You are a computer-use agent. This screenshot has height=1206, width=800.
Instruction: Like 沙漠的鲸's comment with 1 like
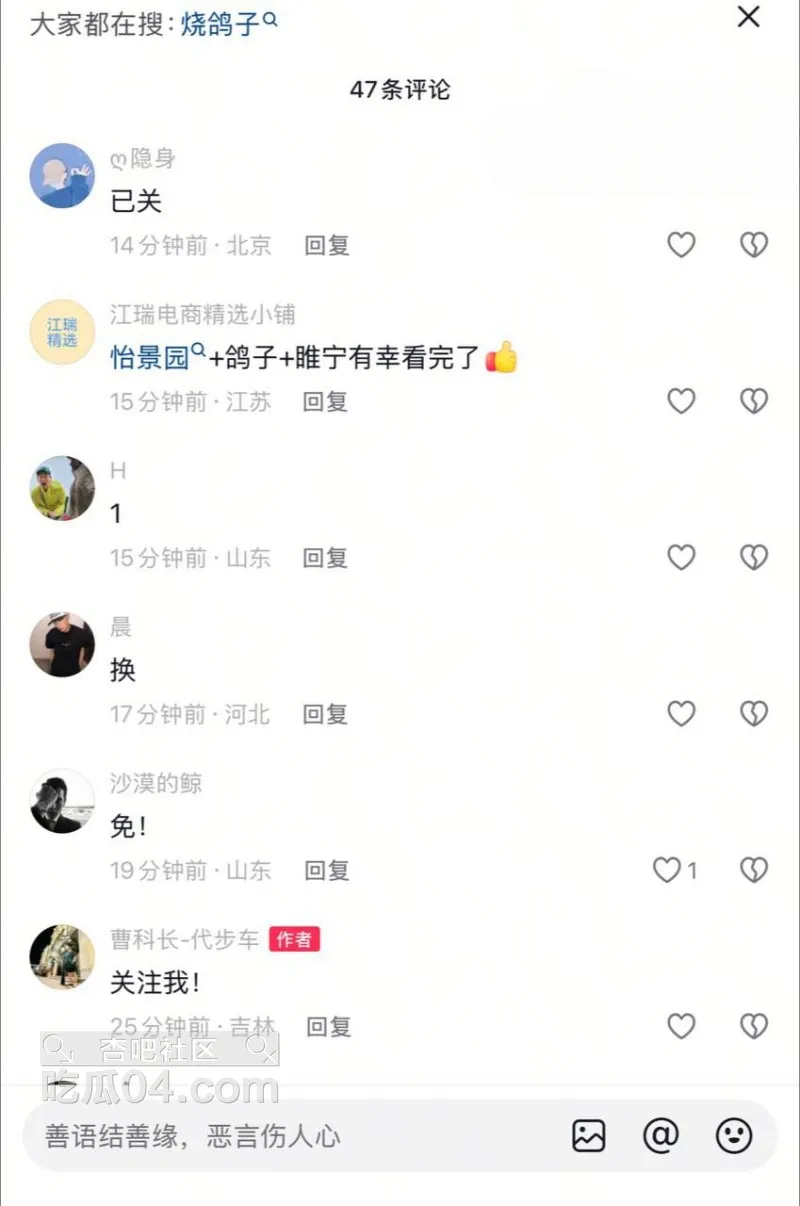tap(668, 870)
